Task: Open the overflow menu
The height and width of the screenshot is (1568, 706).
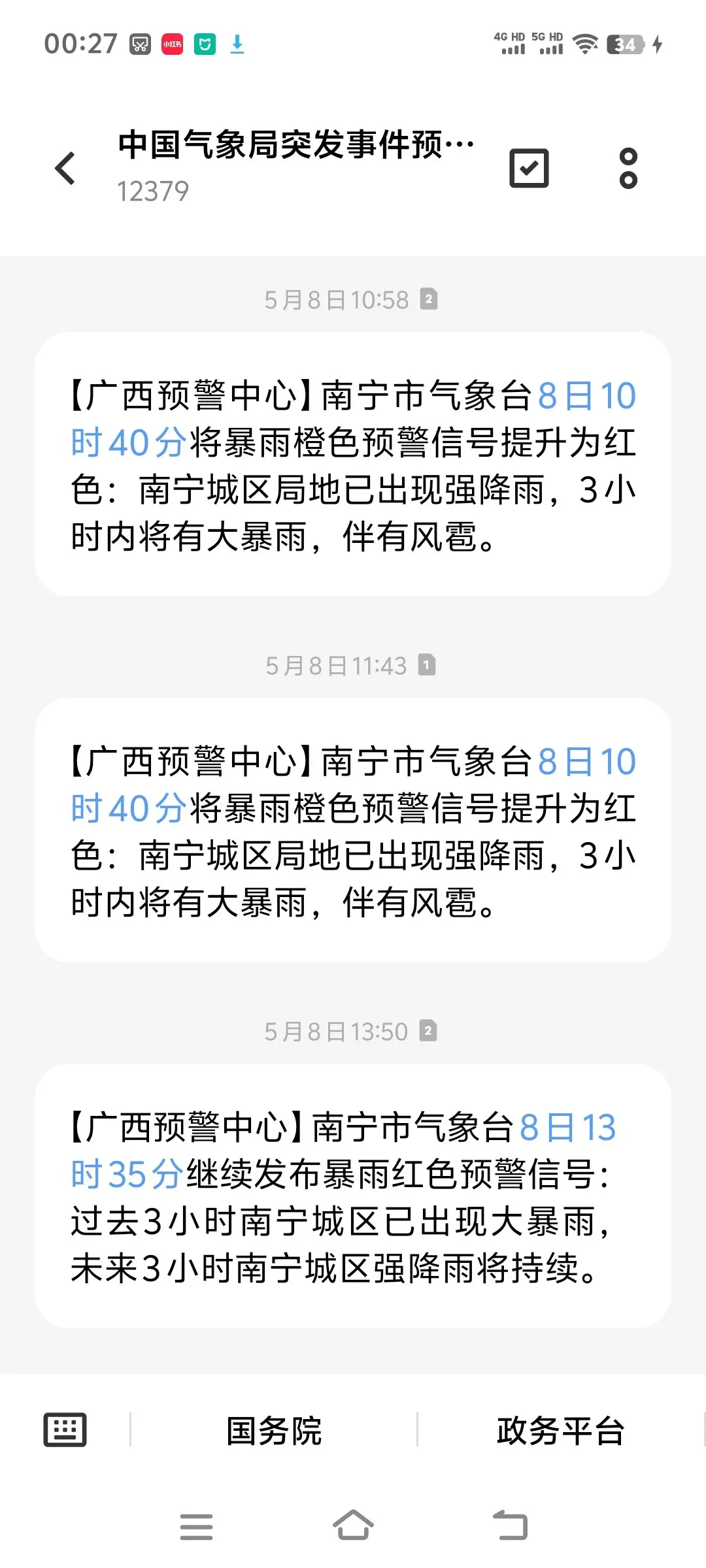Action: click(x=628, y=169)
